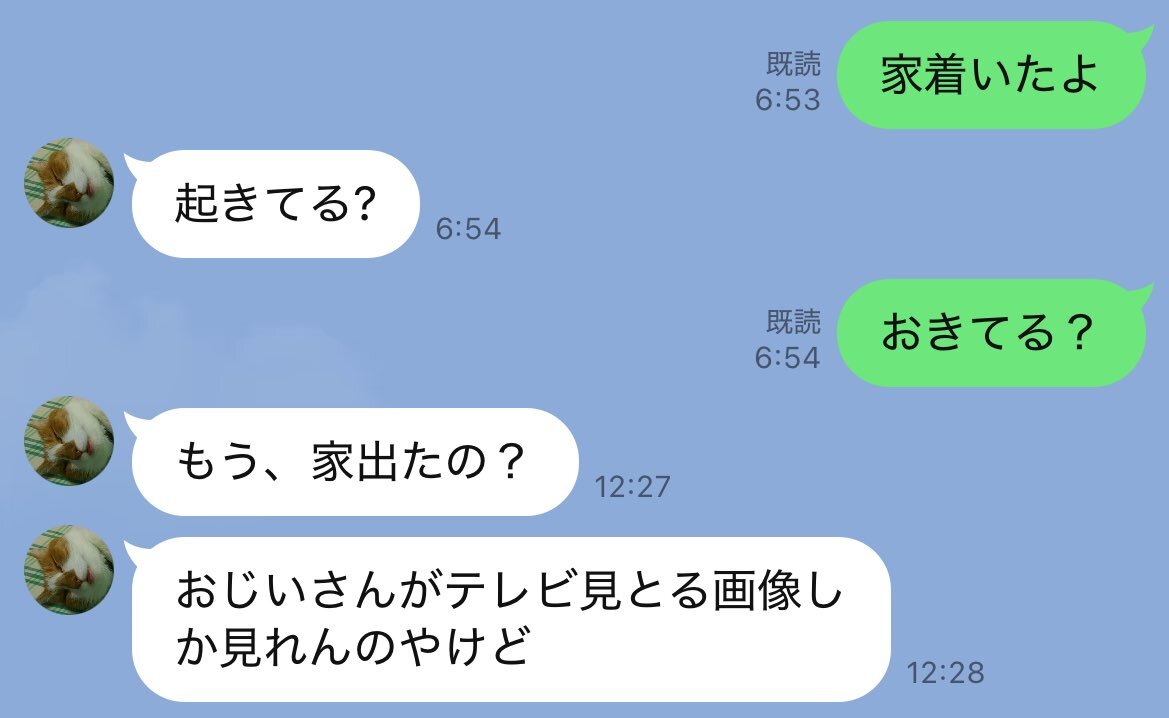1169x718 pixels.
Task: View profile from avatar beside おじいさんがテレビ message
Action: coord(69,569)
